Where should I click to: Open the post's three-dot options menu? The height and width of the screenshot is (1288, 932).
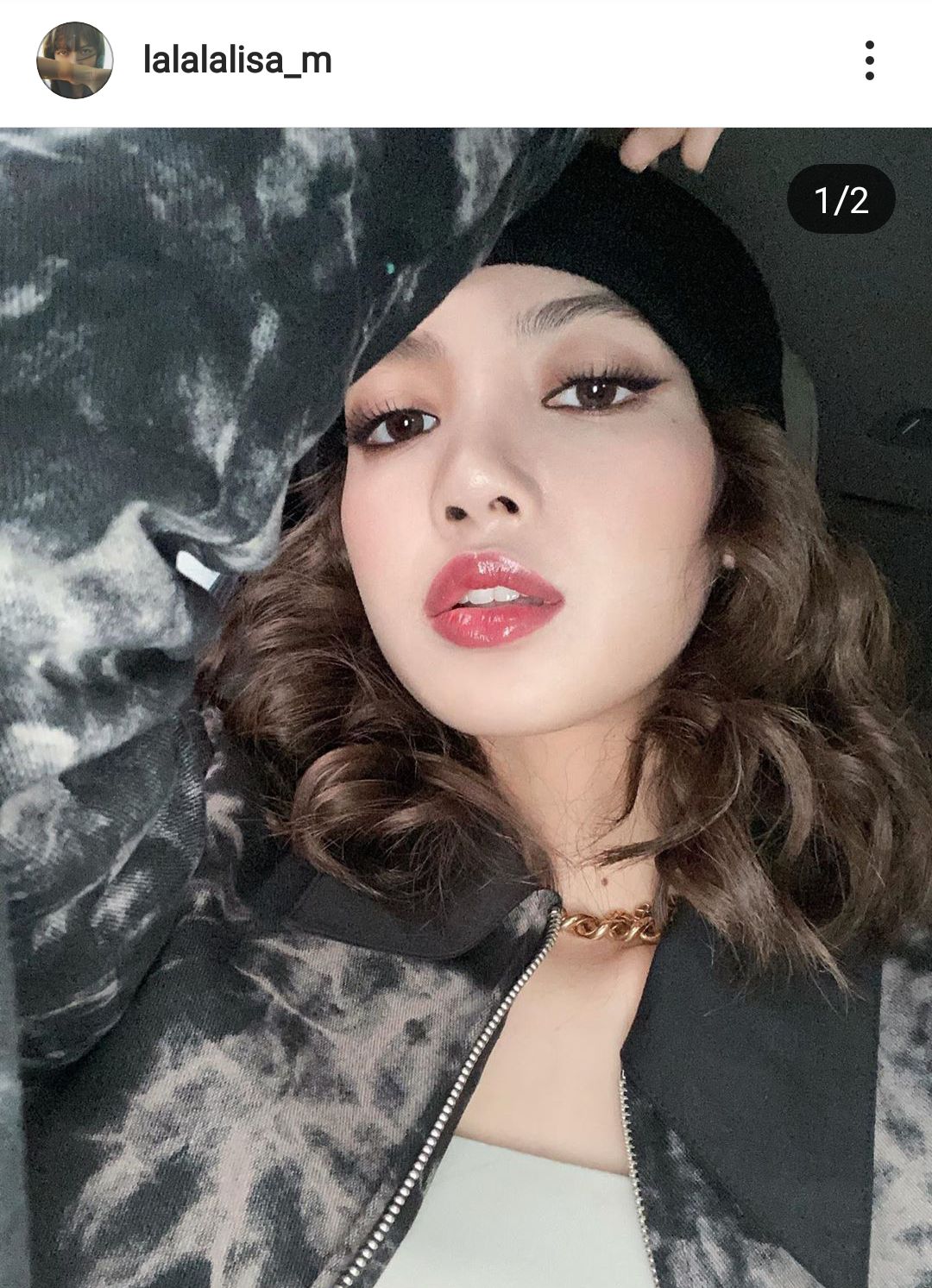869,60
